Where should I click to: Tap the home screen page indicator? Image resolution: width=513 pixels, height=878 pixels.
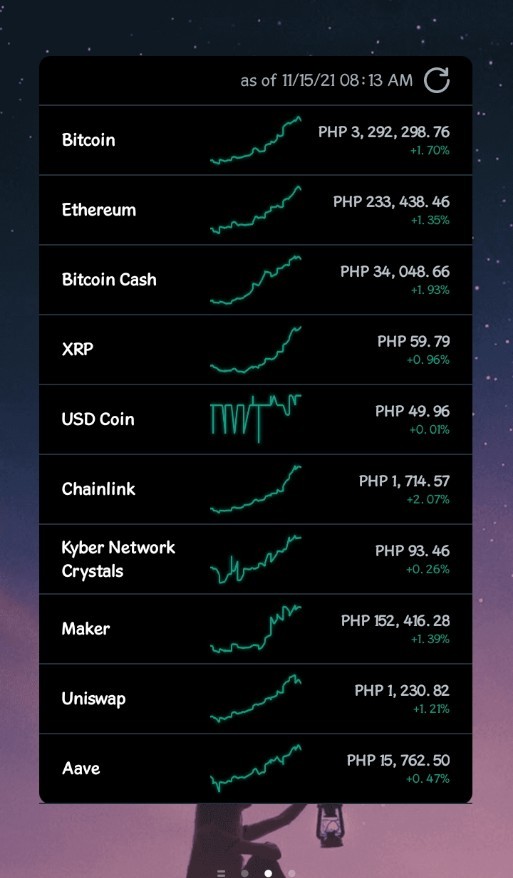256,873
